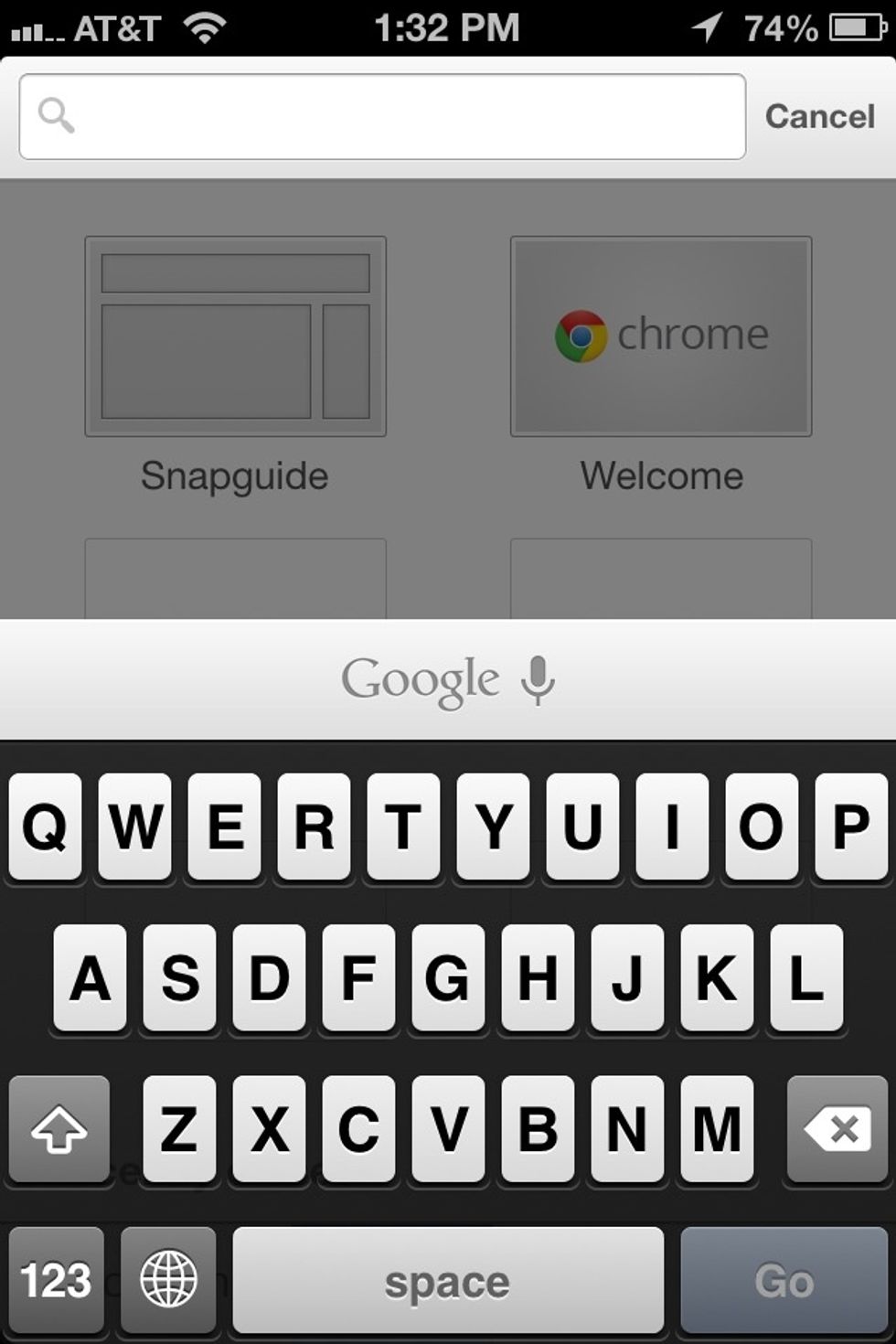This screenshot has width=896, height=1344.
Task: Cancel the search
Action: 819,117
